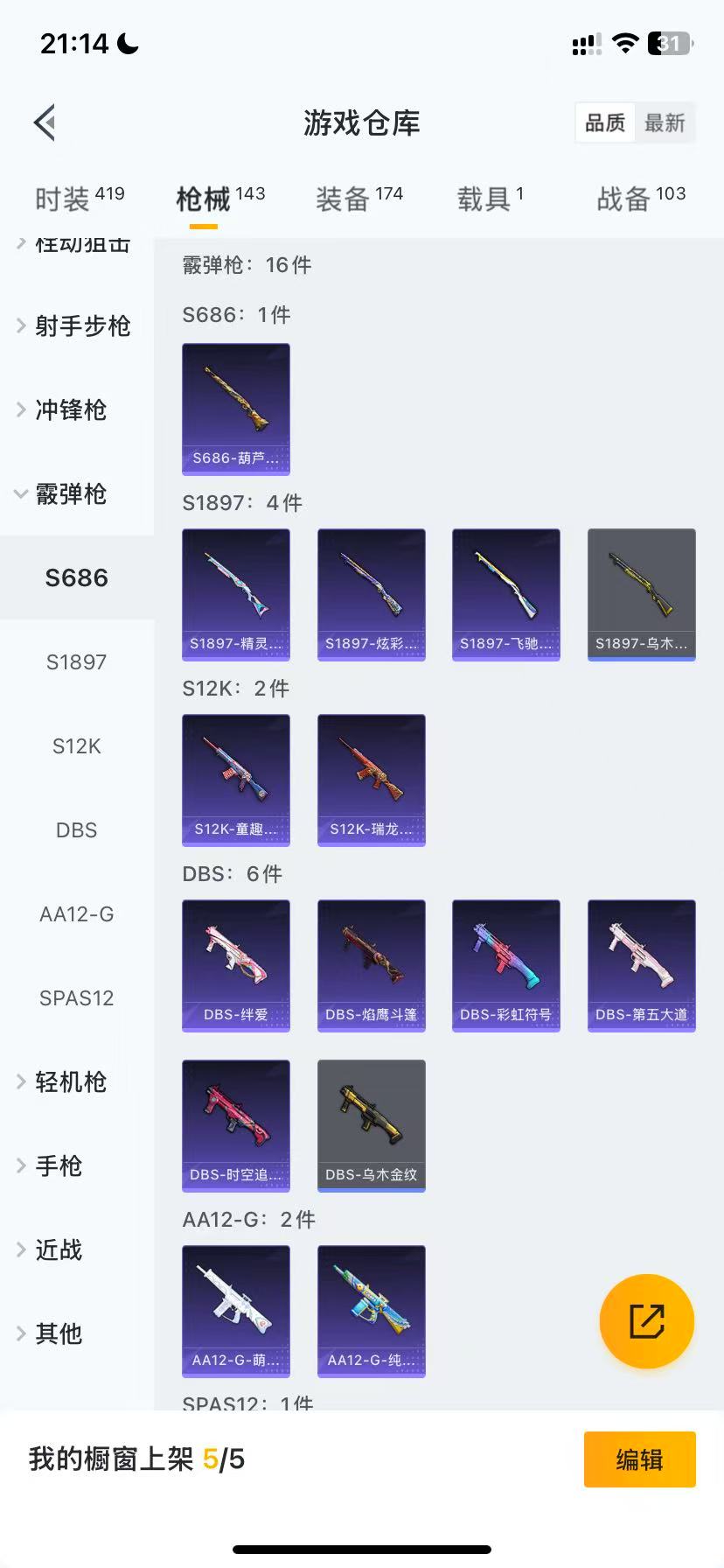Select SPAS12 in the sidebar
The width and height of the screenshot is (724, 1568).
(x=77, y=998)
